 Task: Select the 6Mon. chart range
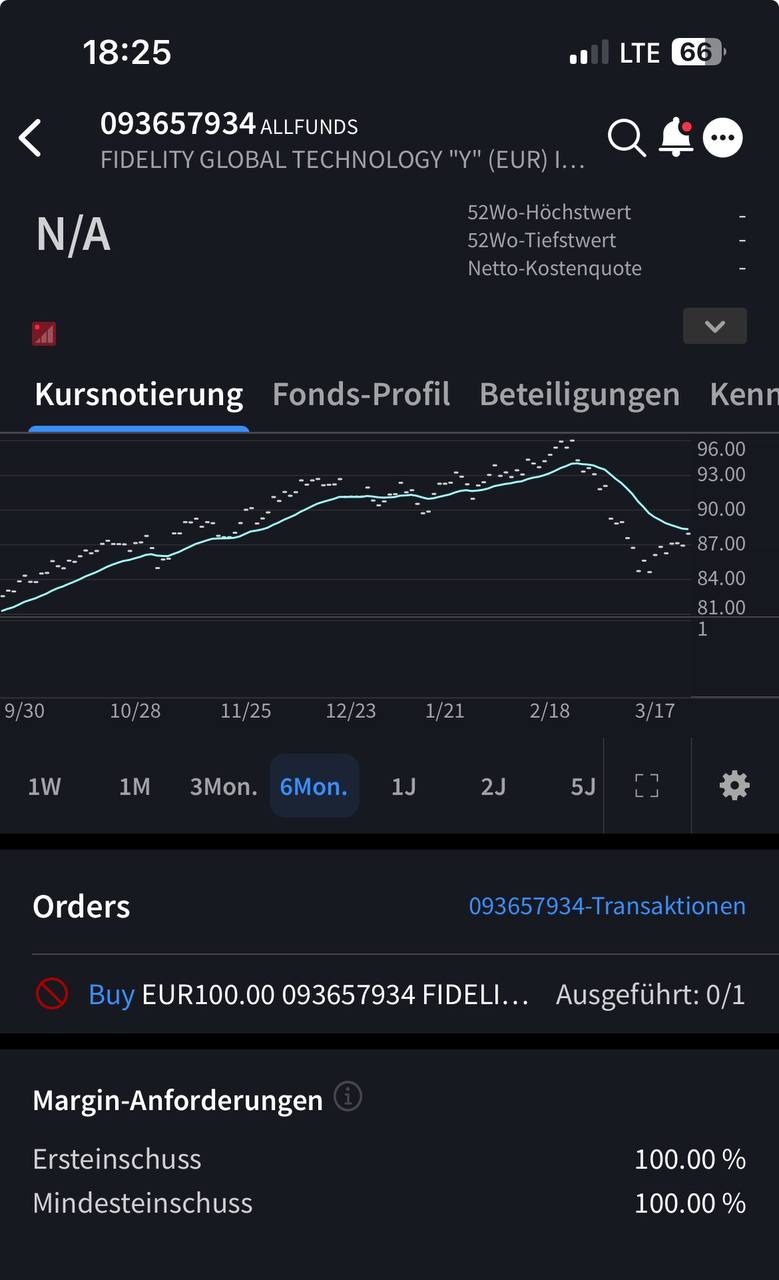(x=314, y=787)
